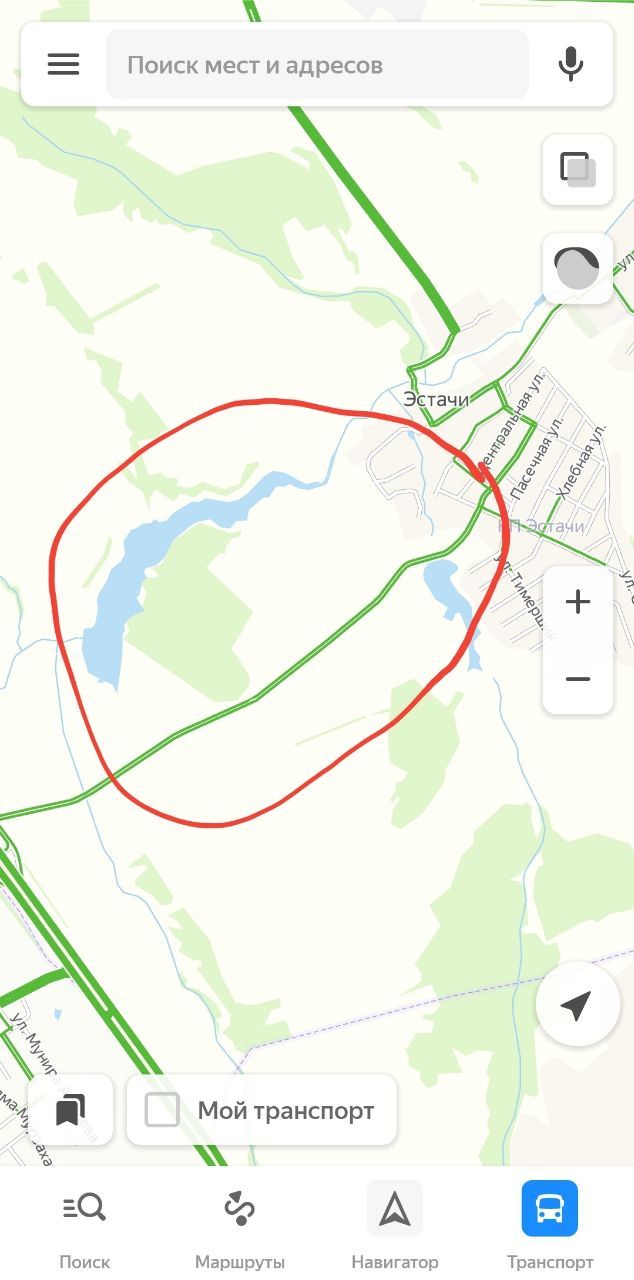Open the Навигатор tab
This screenshot has height=1280, width=634.
395,1225
